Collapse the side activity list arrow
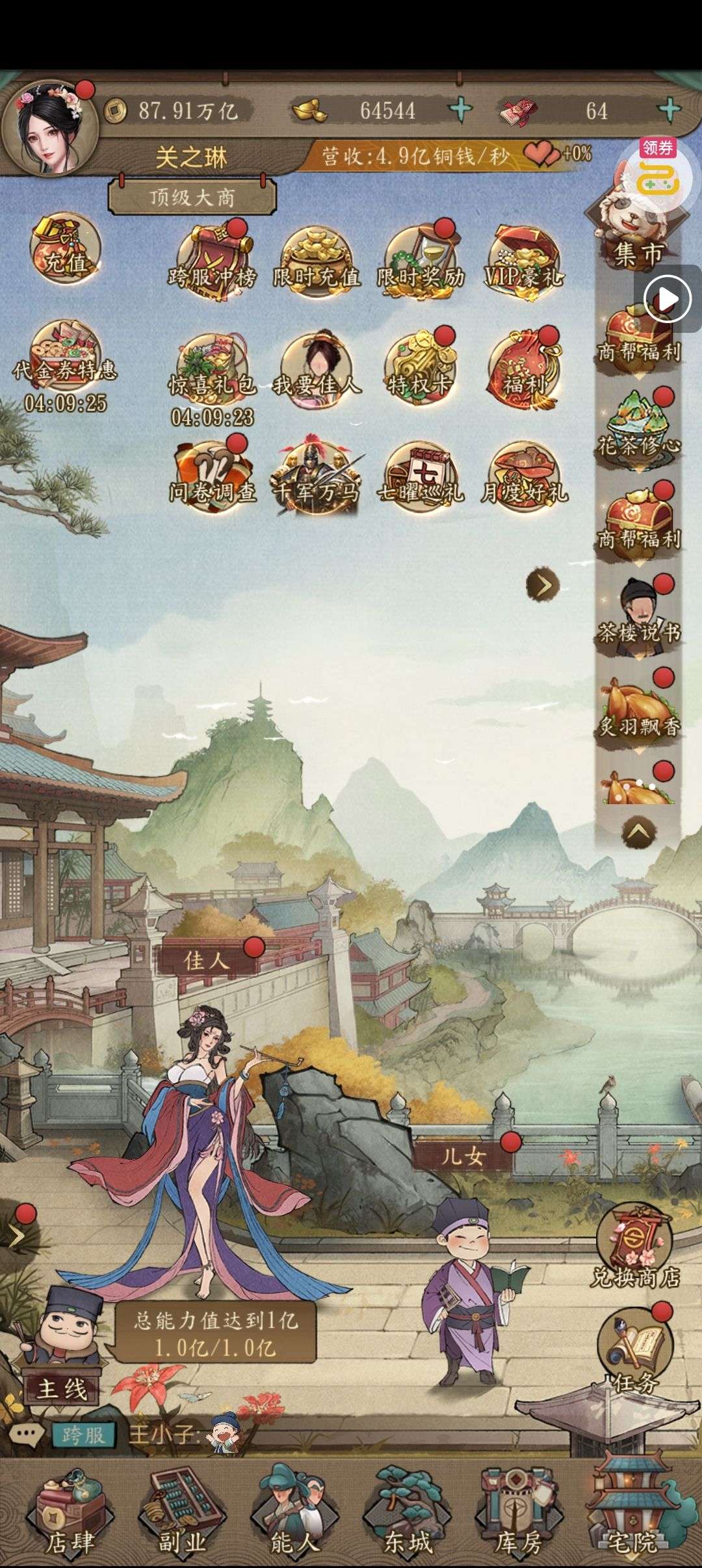Viewport: 702px width, 1568px height. [638, 831]
